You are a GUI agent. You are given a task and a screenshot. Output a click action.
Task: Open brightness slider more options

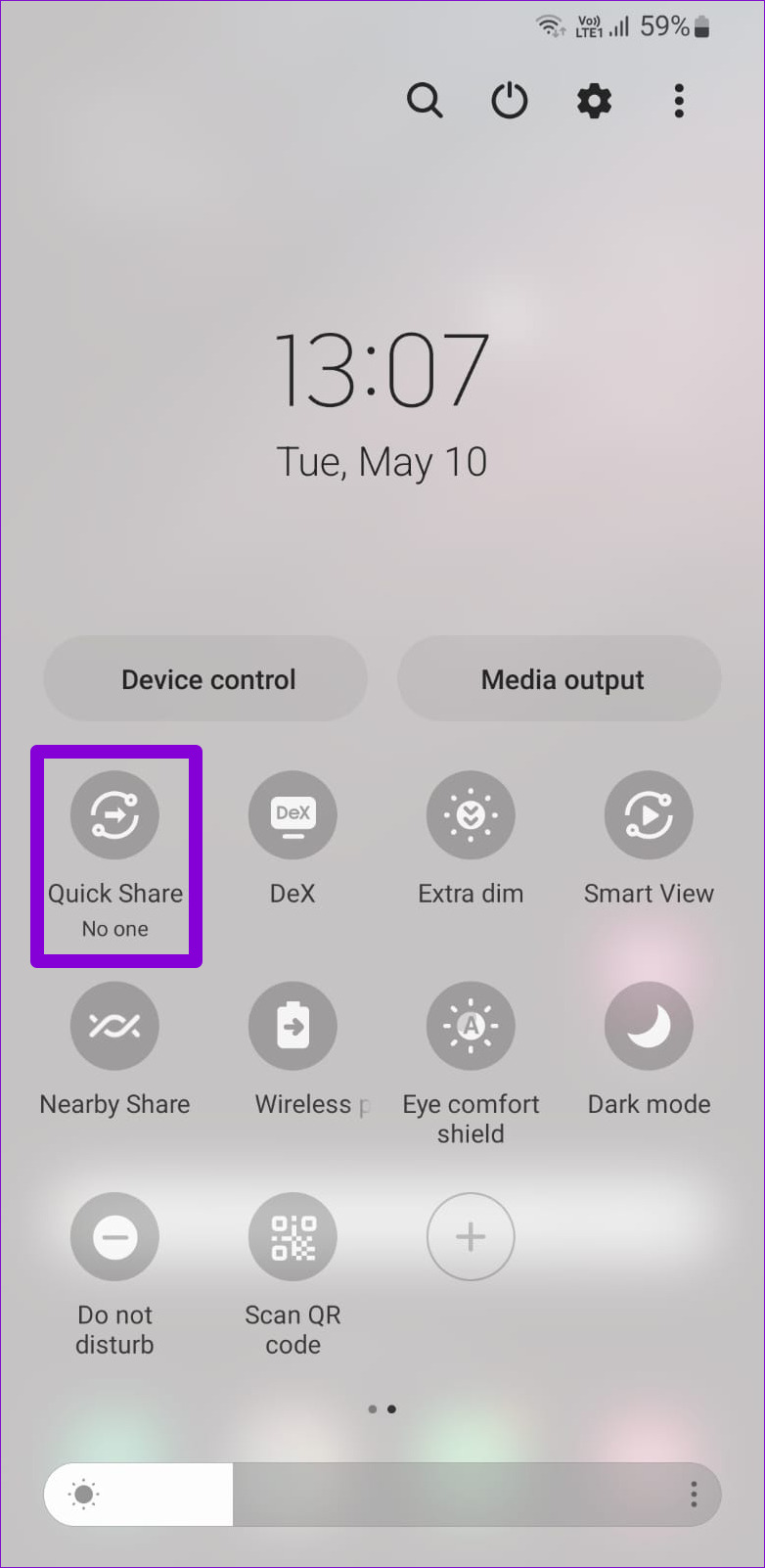[694, 1495]
